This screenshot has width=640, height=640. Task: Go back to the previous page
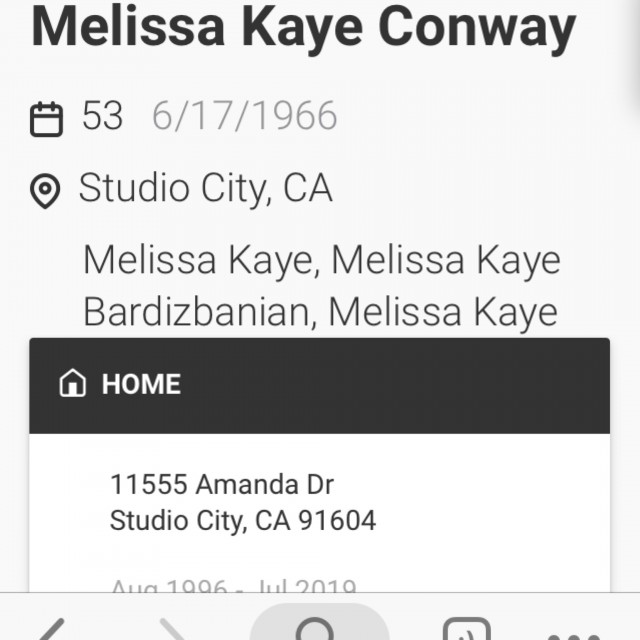click(45, 629)
